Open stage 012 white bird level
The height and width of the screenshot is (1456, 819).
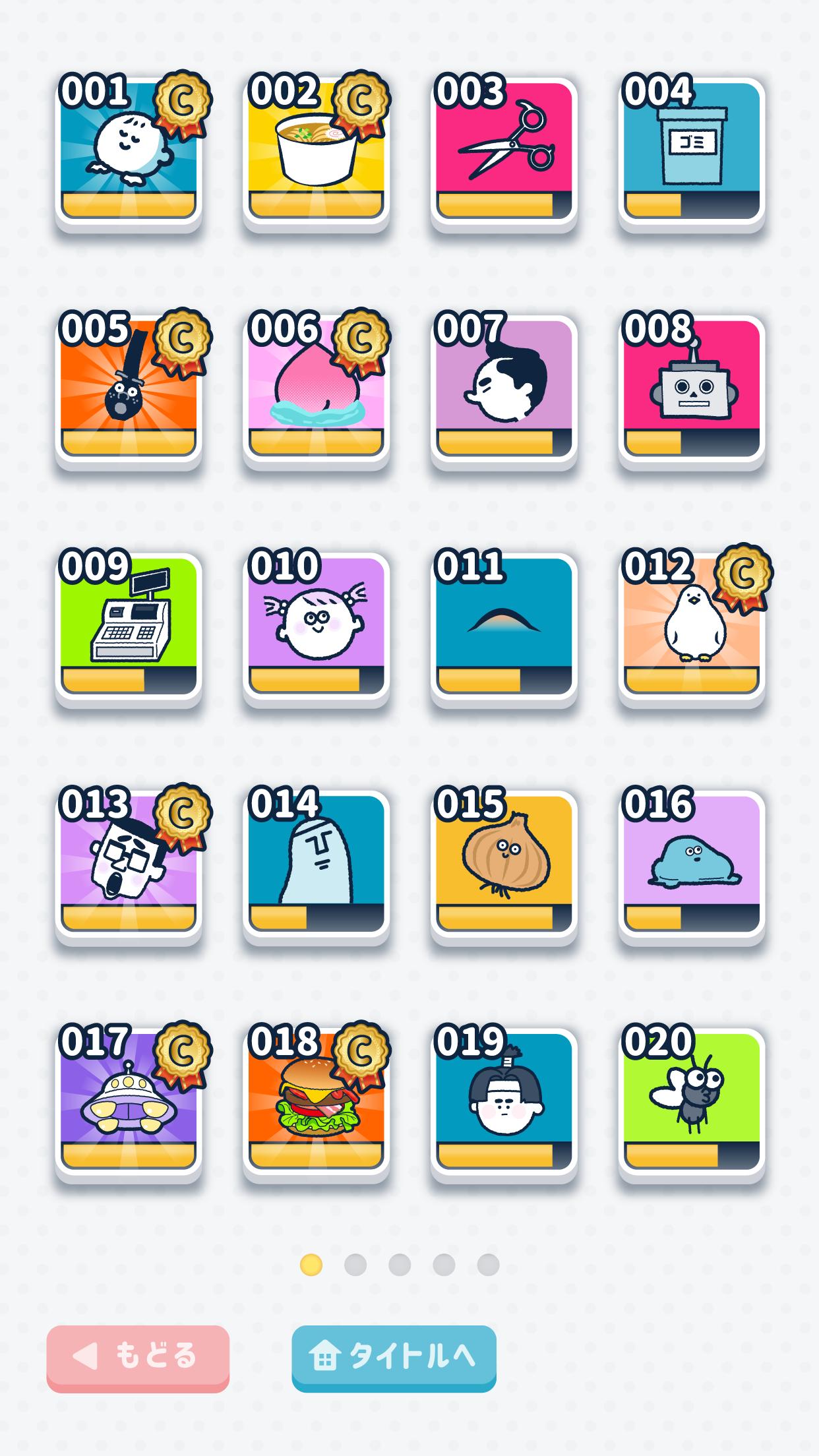[x=692, y=627]
